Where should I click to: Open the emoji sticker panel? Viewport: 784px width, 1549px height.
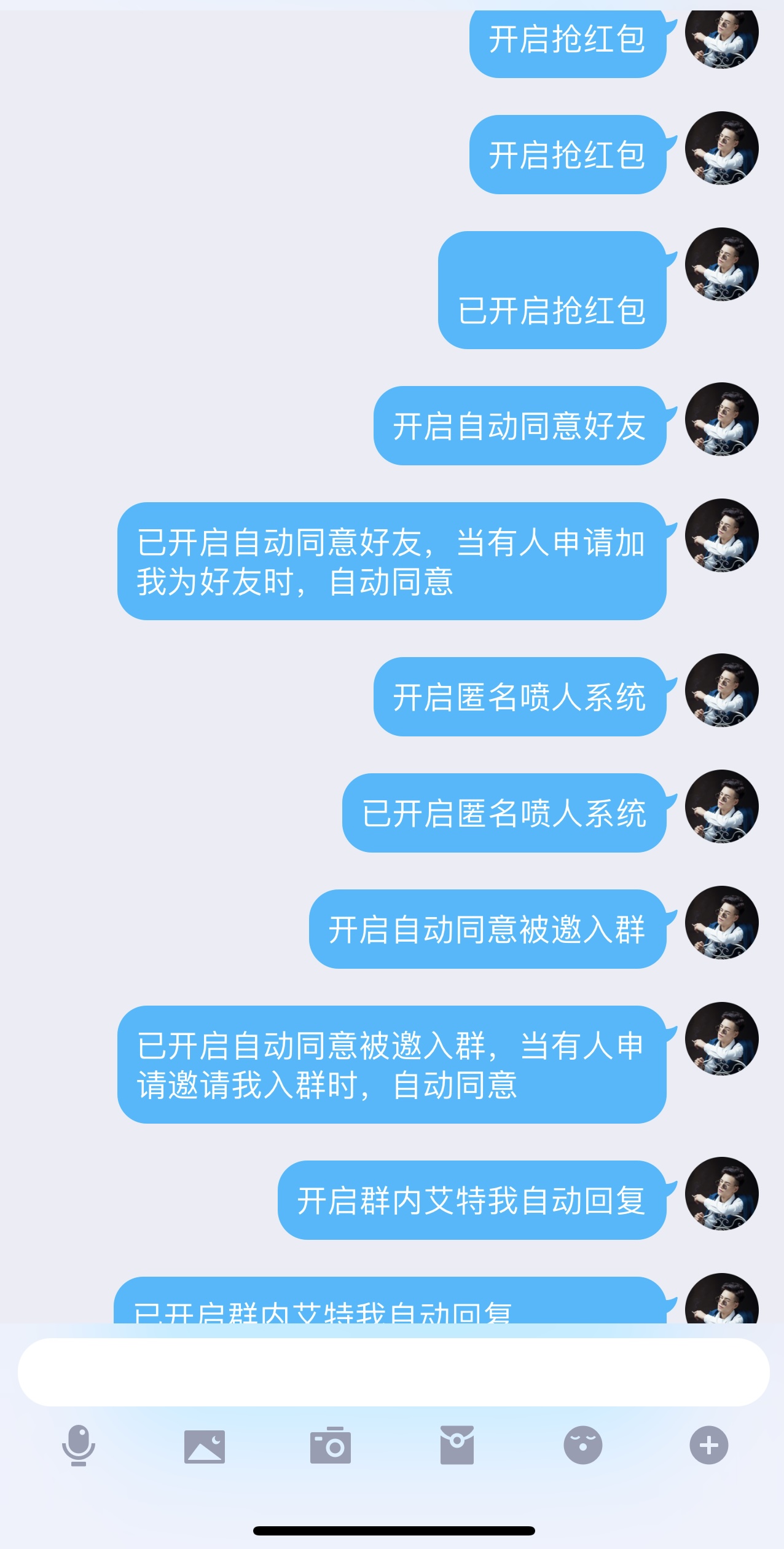[583, 1446]
